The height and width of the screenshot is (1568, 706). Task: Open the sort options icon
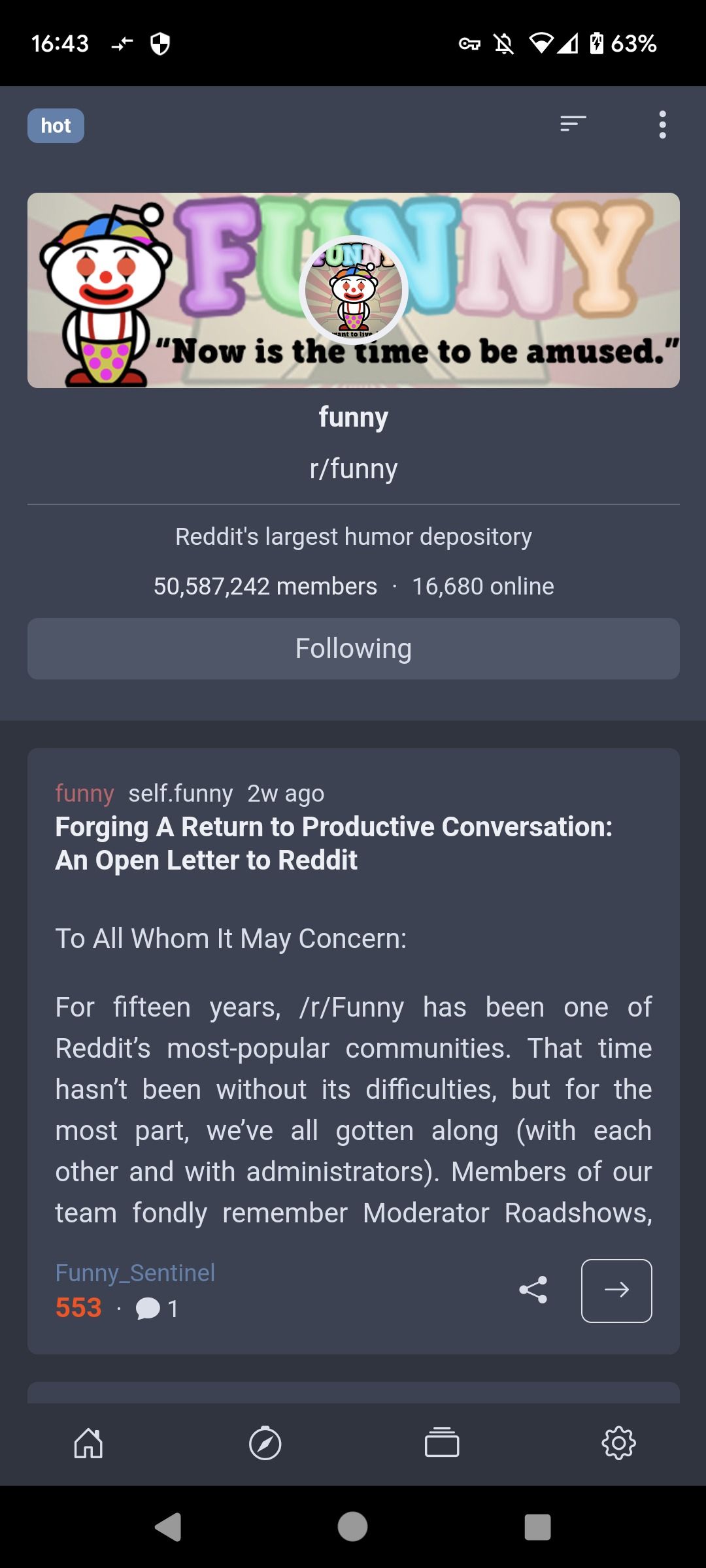point(572,124)
